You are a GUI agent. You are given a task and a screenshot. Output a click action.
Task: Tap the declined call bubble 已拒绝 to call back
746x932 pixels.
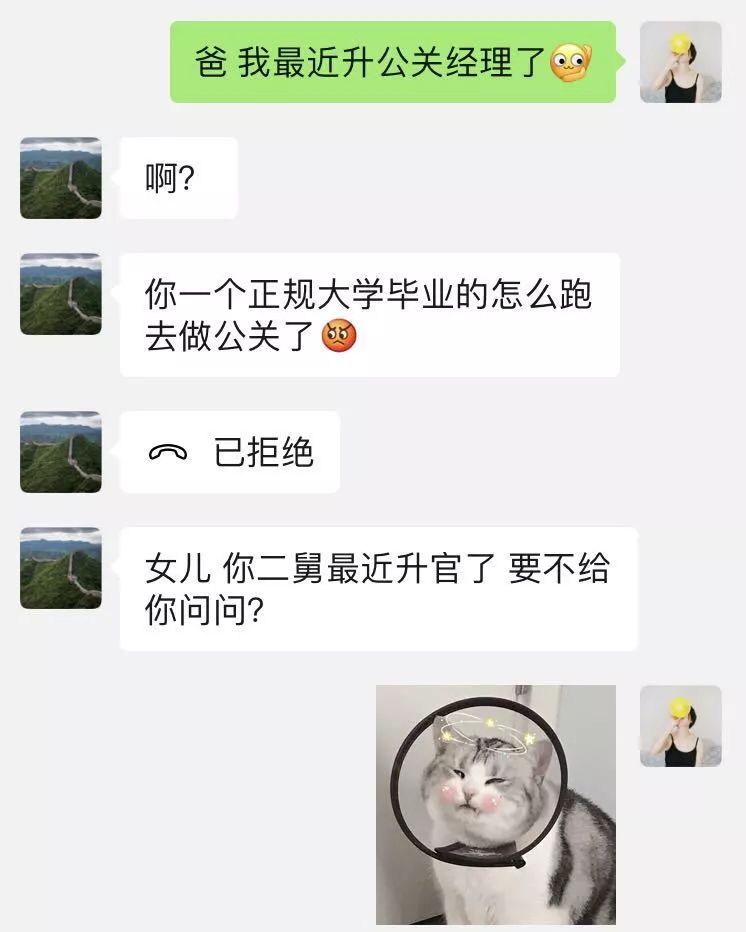click(230, 453)
